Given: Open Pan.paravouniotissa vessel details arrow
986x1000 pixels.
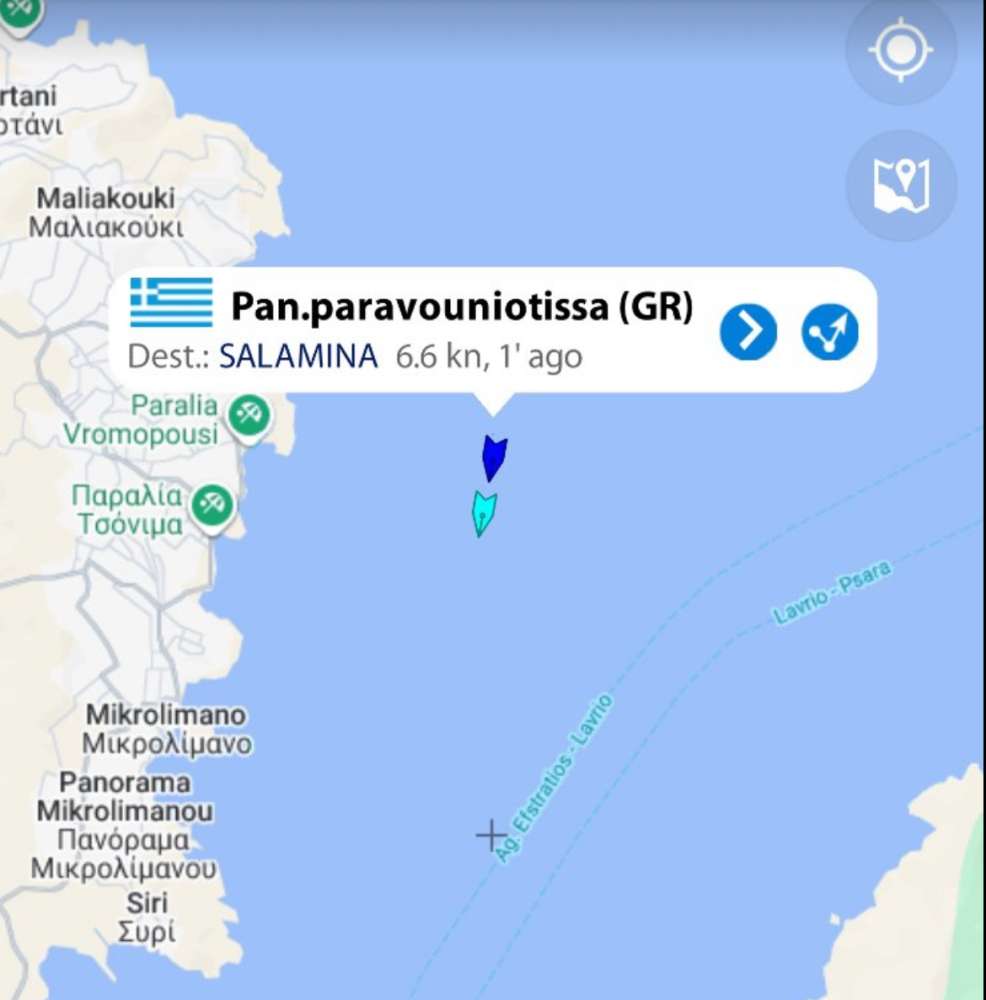Looking at the screenshot, I should pyautogui.click(x=748, y=332).
